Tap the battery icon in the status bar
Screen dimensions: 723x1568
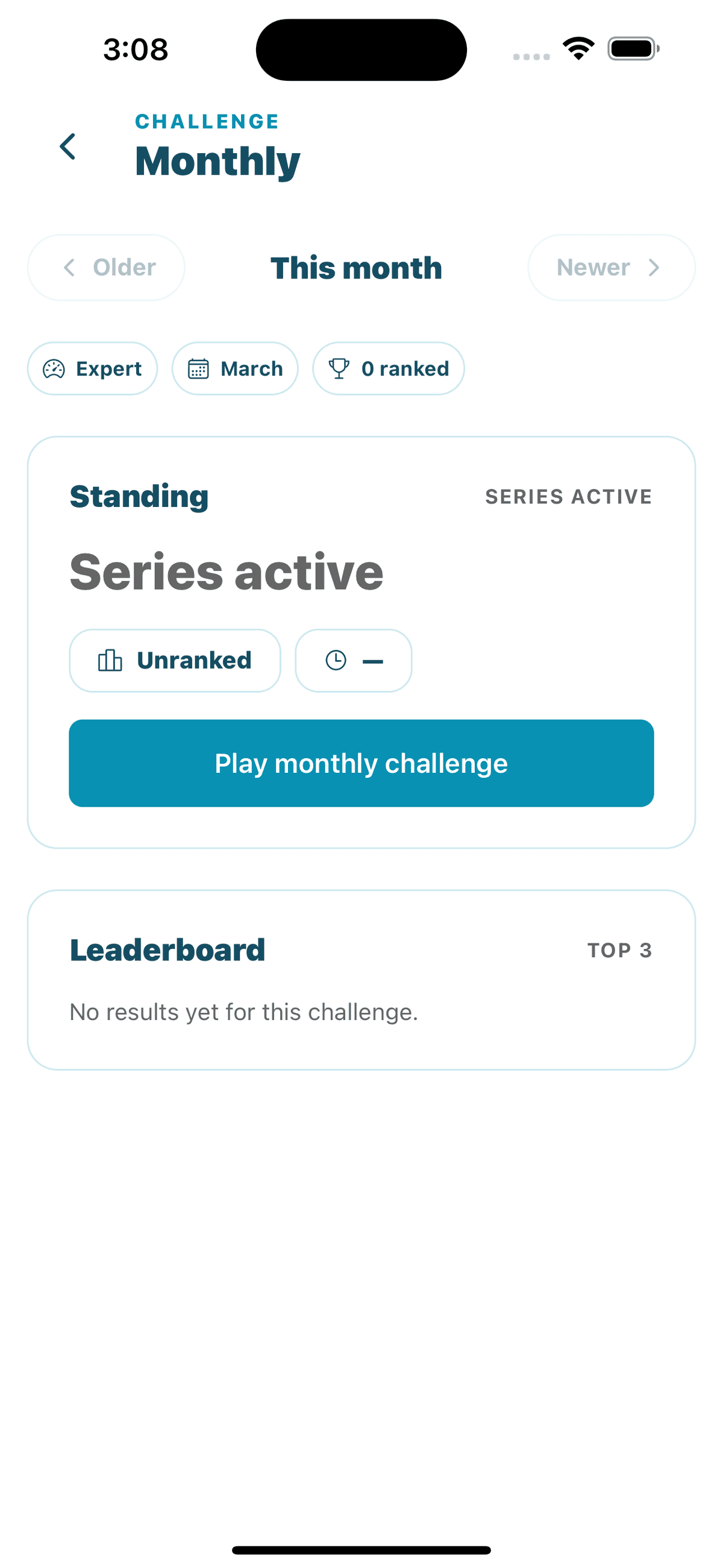tap(631, 49)
